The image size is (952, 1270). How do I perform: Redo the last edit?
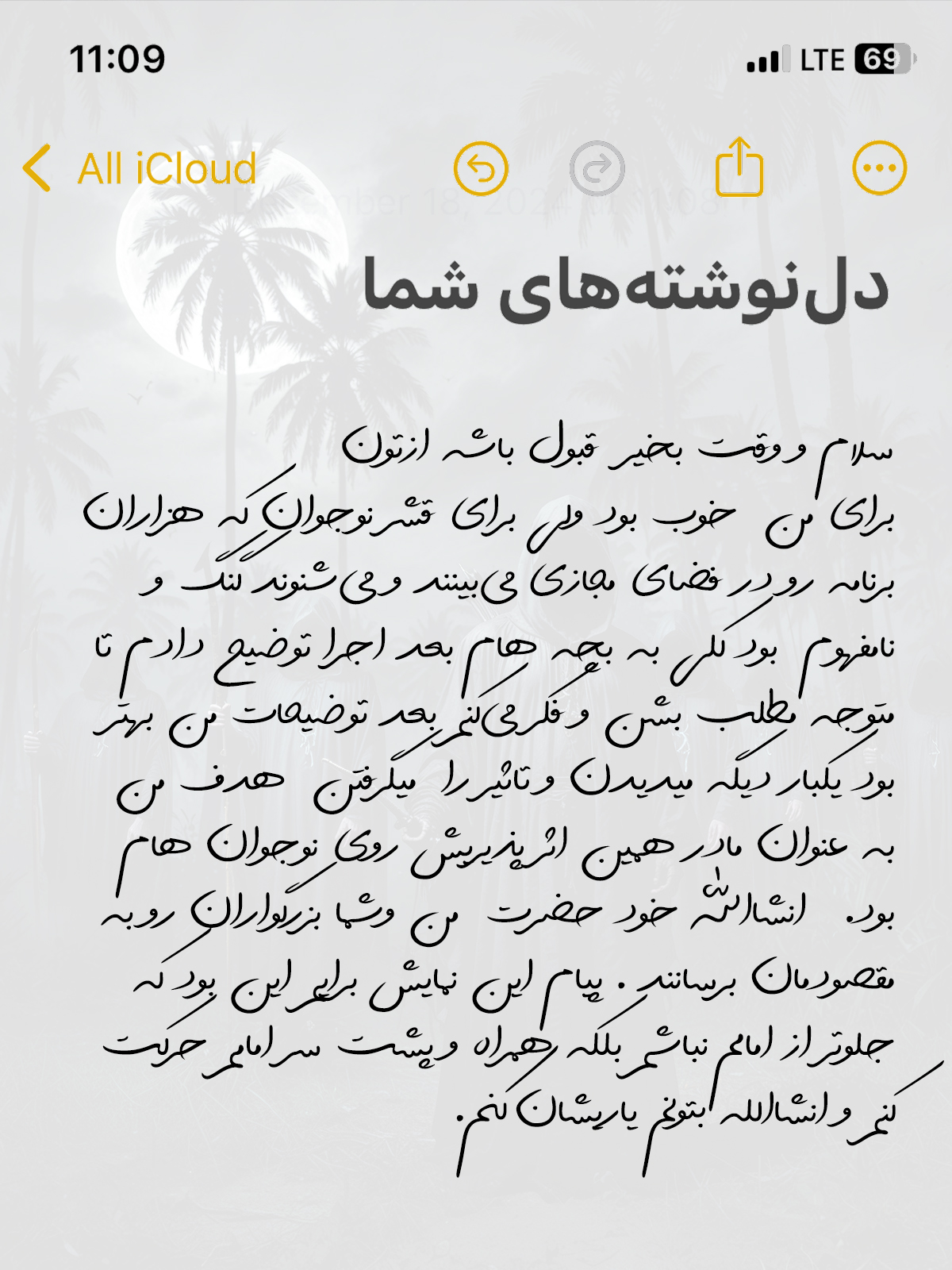(597, 169)
